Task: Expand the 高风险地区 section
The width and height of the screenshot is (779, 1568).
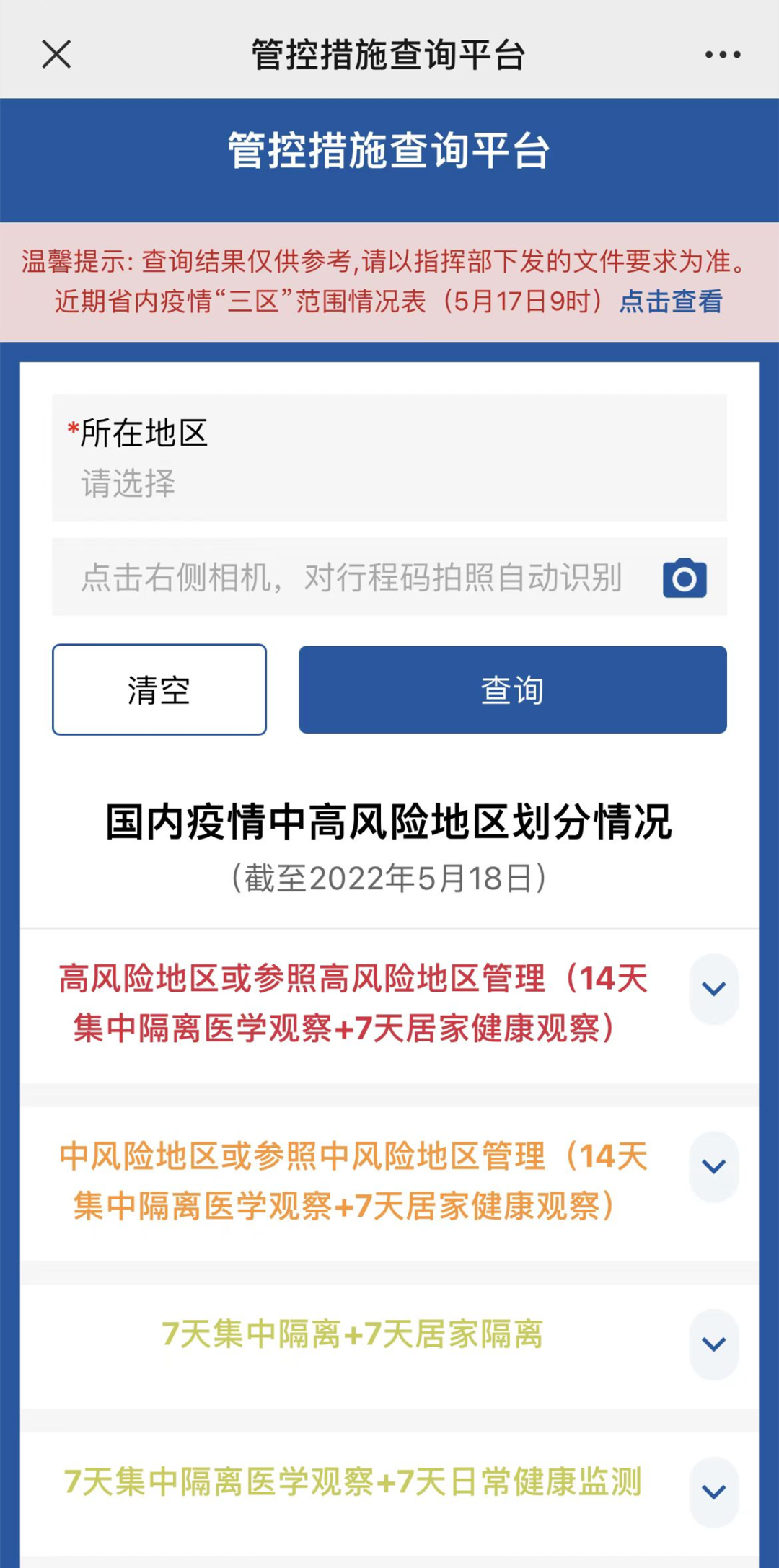Action: [713, 989]
